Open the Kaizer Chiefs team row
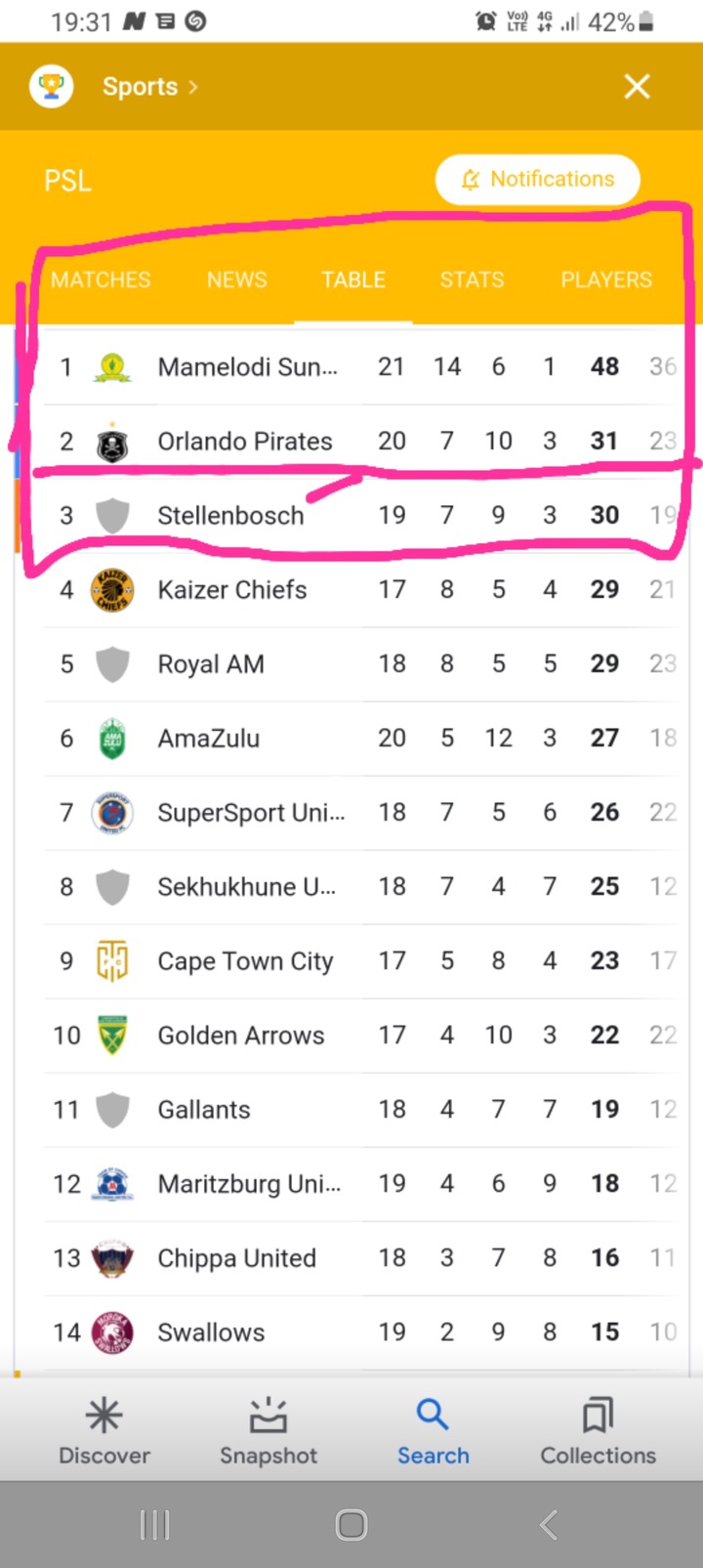The image size is (703, 1568). (x=361, y=590)
